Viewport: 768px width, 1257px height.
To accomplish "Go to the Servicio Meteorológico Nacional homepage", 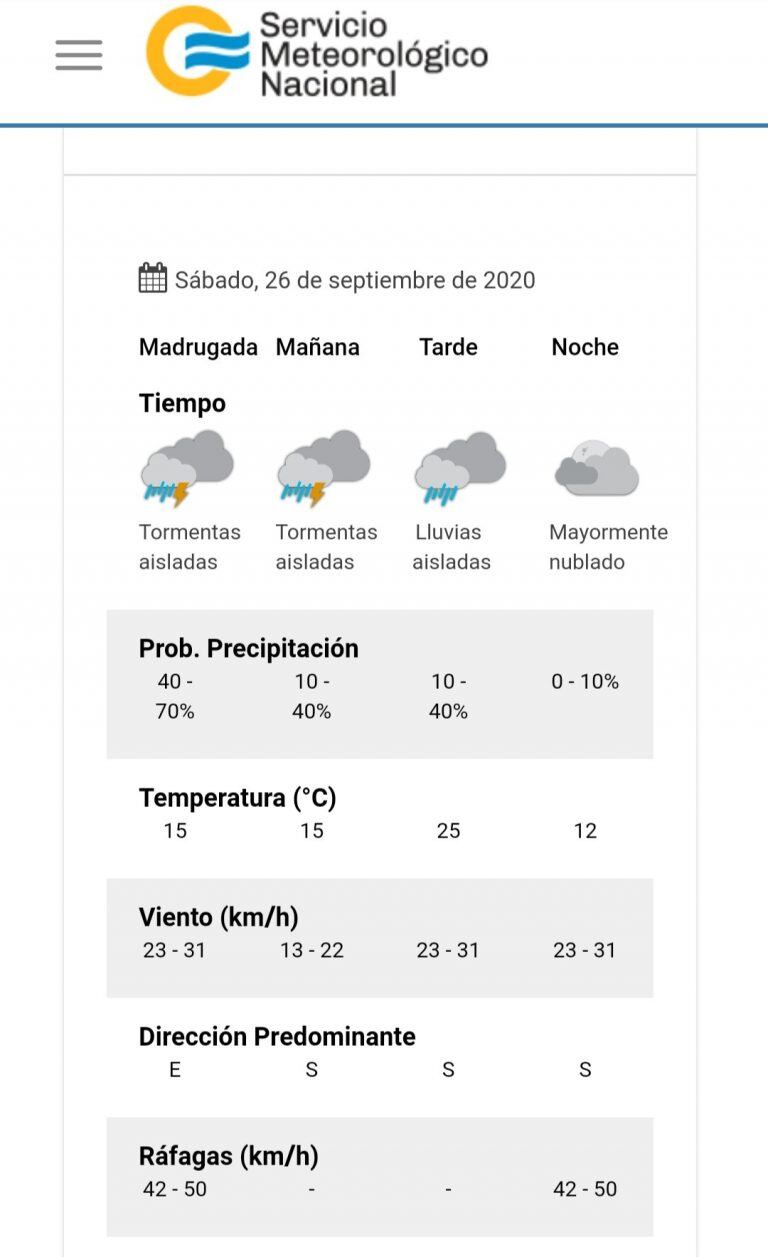I will click(317, 53).
